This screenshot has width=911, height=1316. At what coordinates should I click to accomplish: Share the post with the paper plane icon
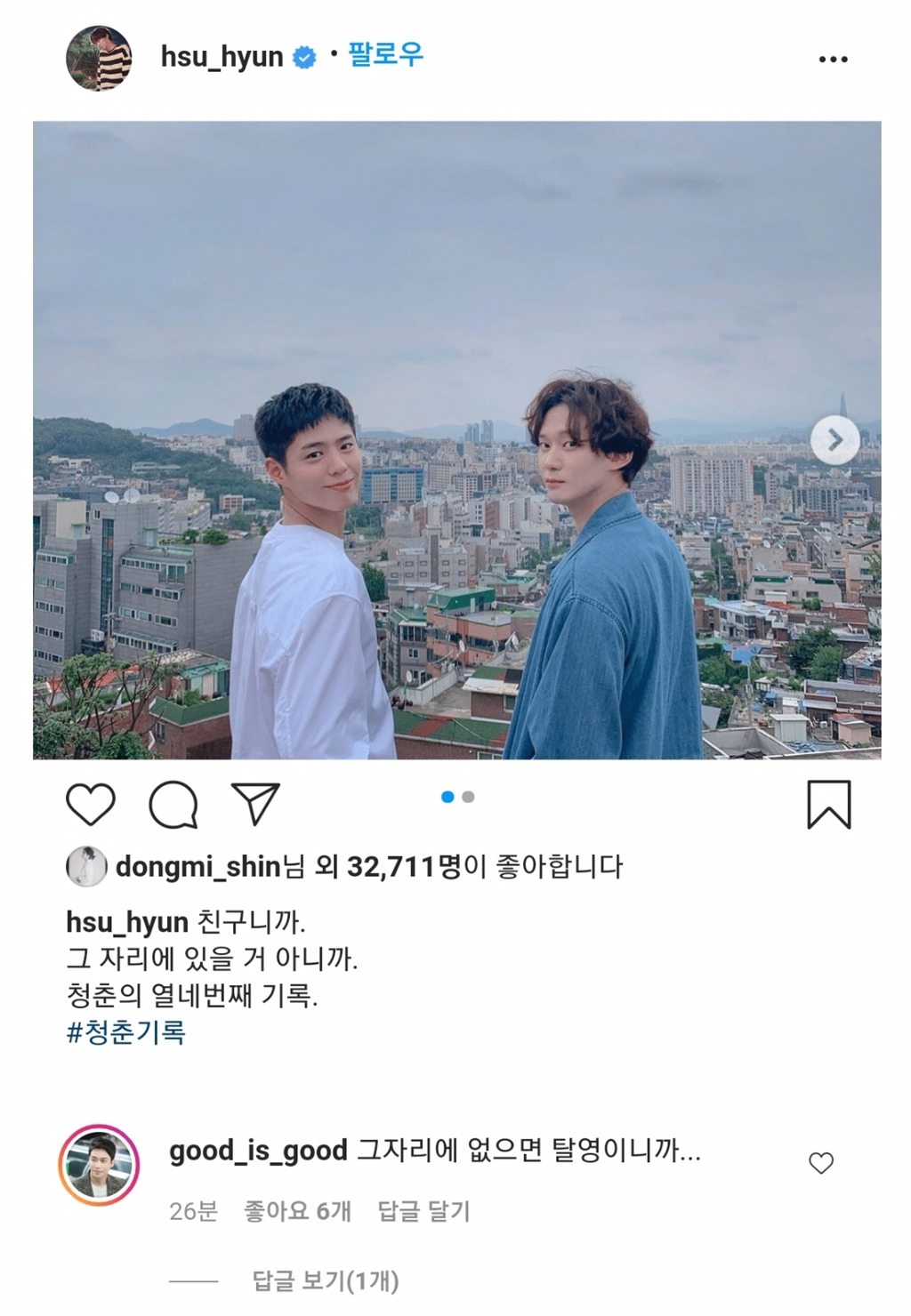pos(255,804)
